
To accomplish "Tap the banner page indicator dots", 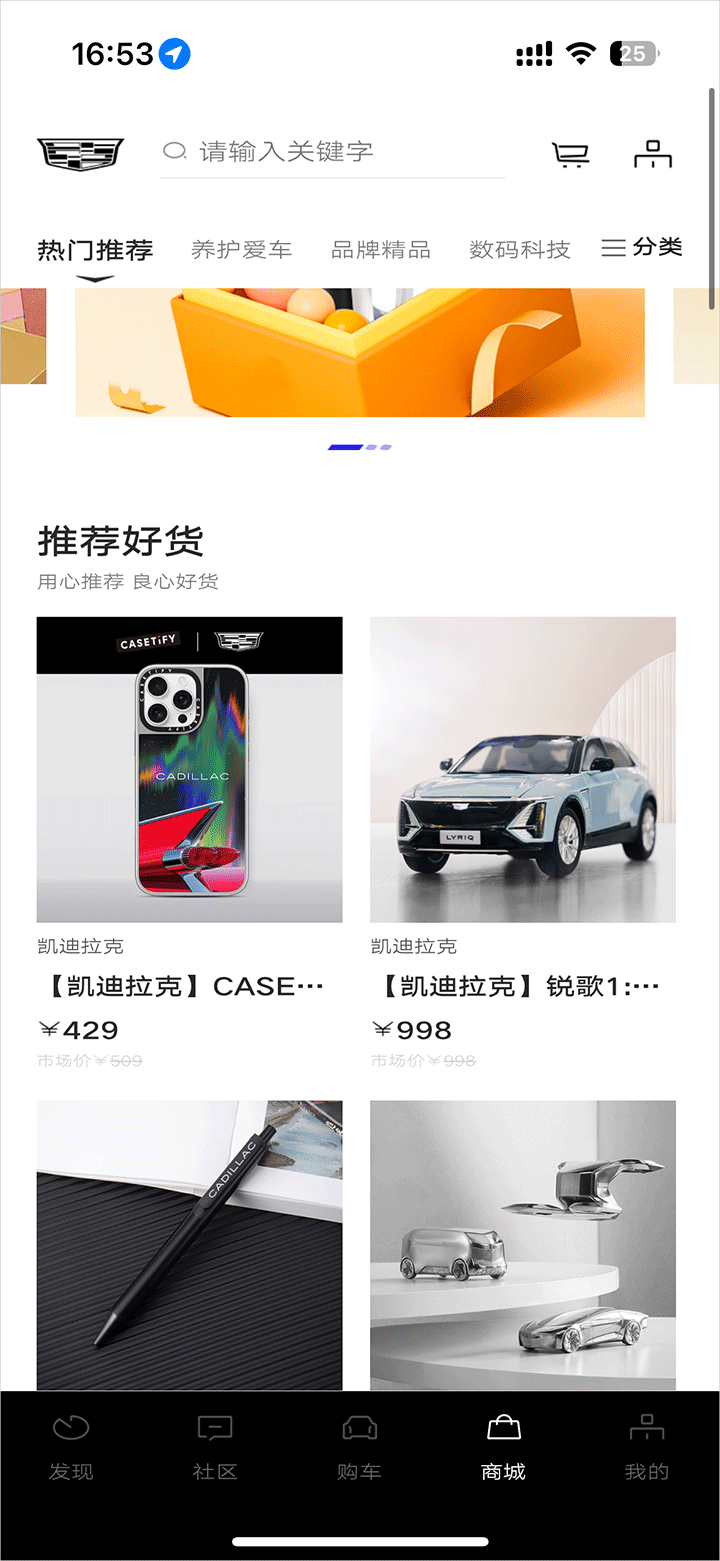I will [360, 447].
